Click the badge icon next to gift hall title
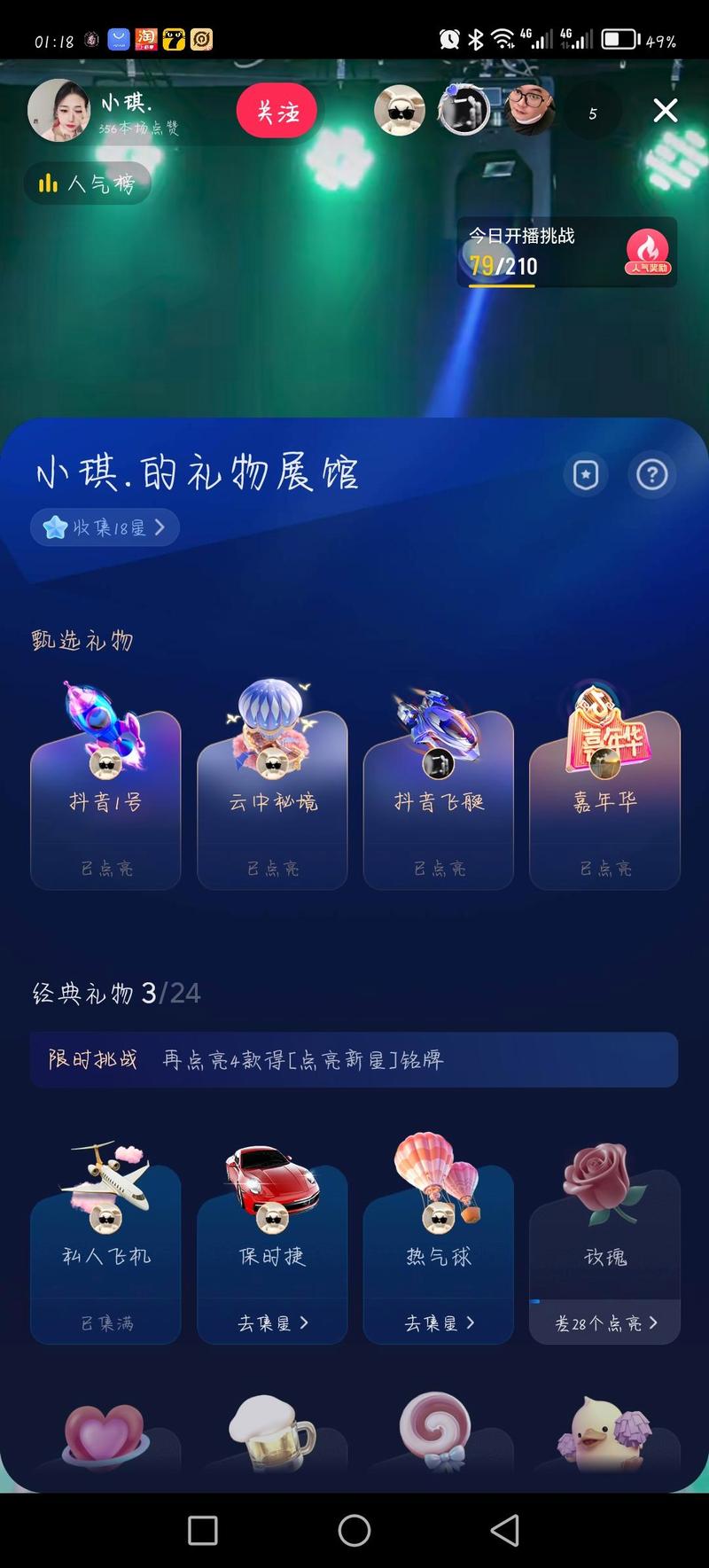The image size is (709, 1568). [585, 475]
